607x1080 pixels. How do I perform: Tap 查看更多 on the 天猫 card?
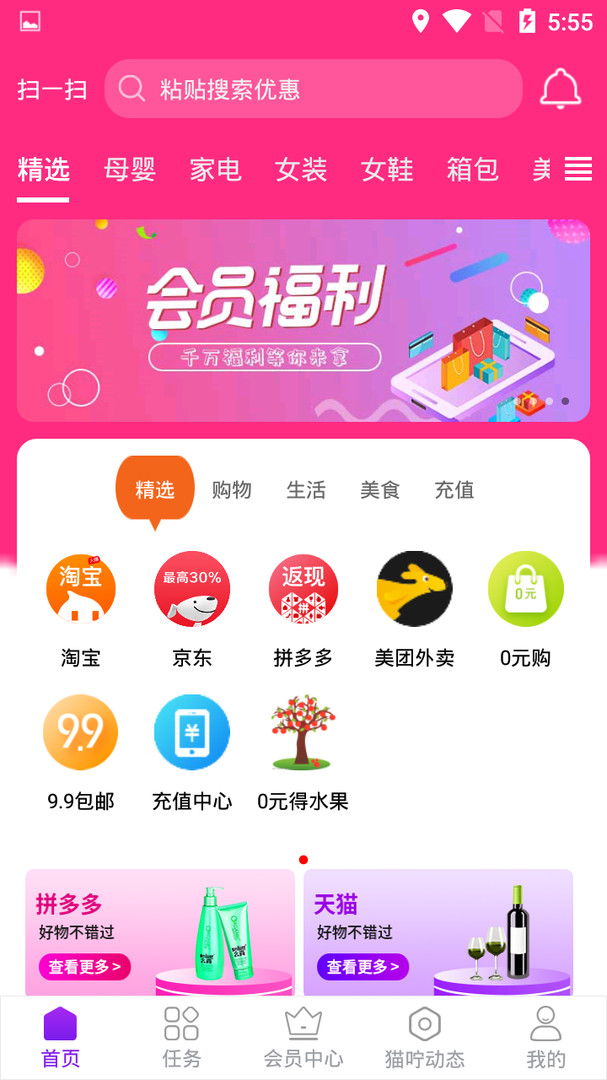[363, 967]
